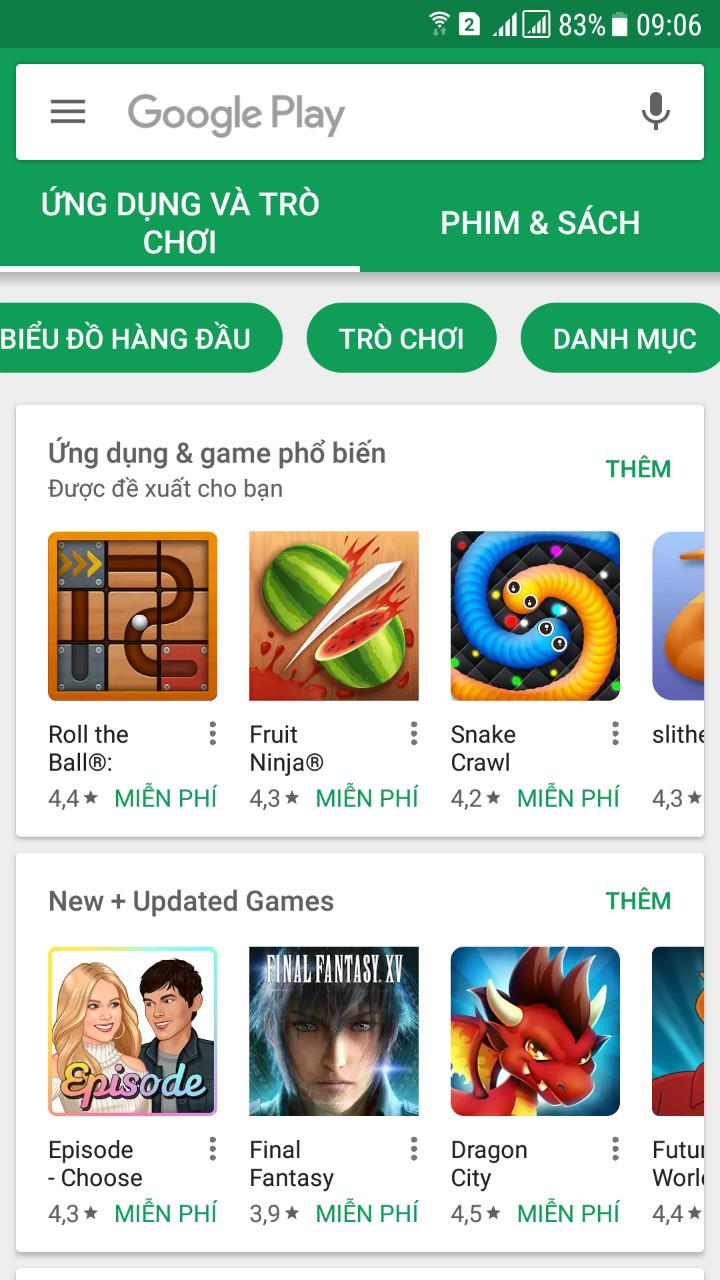Image resolution: width=720 pixels, height=1280 pixels.
Task: Open the Dragon City game card
Action: click(x=535, y=1031)
